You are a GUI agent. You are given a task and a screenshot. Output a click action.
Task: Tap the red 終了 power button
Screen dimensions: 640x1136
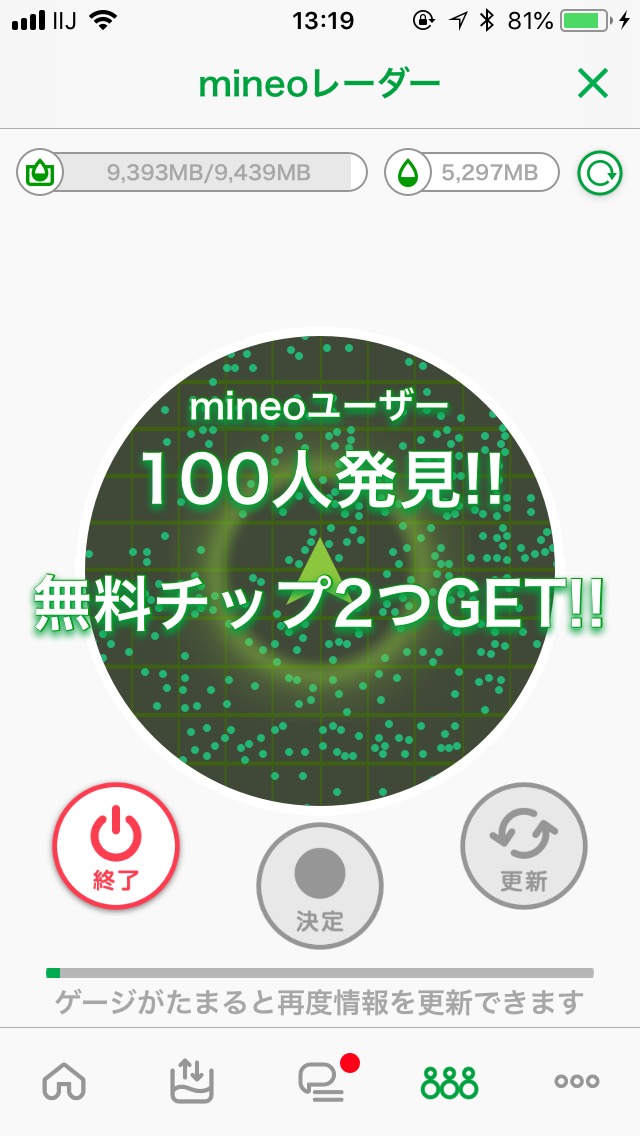tap(116, 845)
